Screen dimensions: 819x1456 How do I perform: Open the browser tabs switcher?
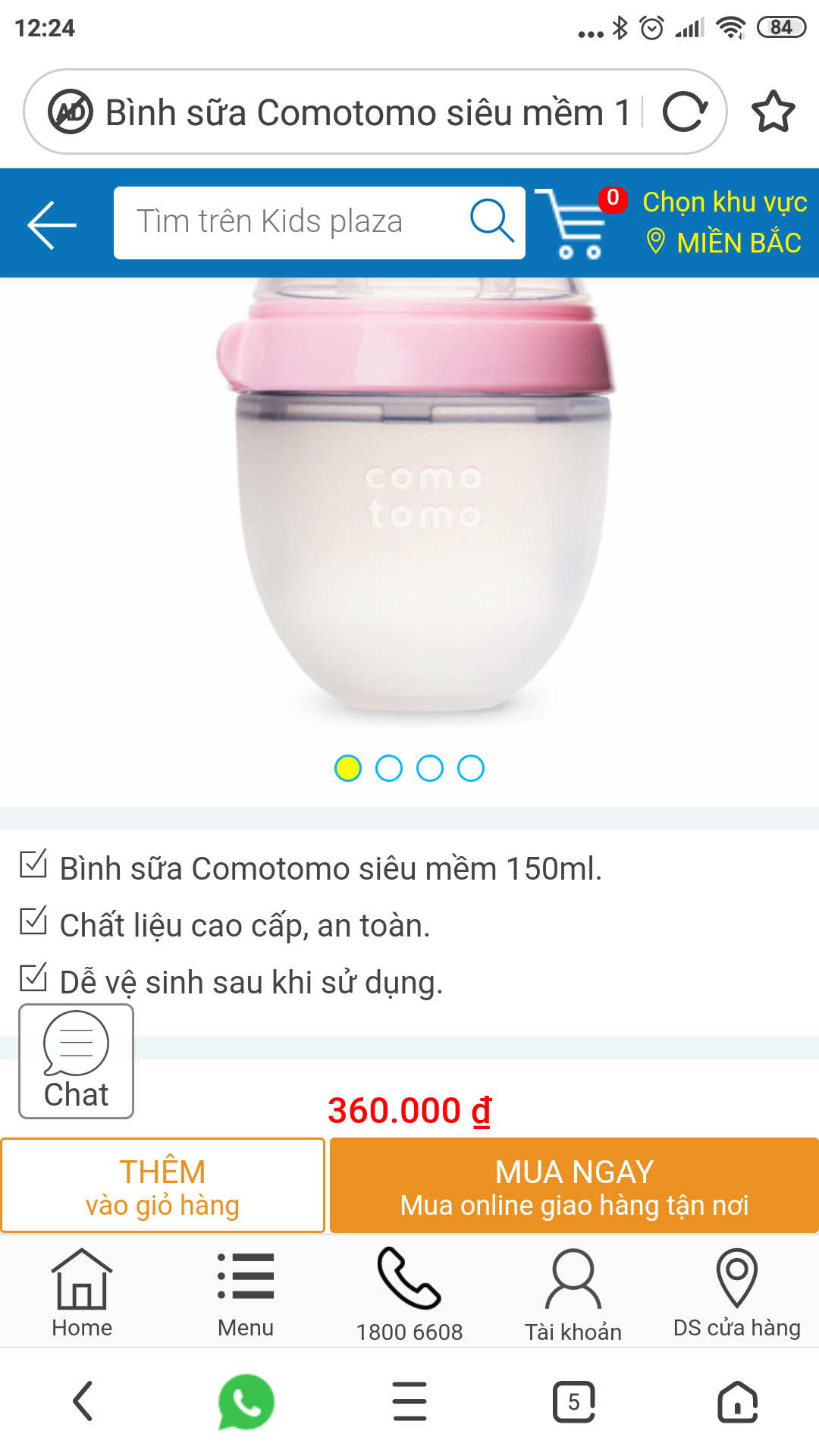[x=573, y=1401]
